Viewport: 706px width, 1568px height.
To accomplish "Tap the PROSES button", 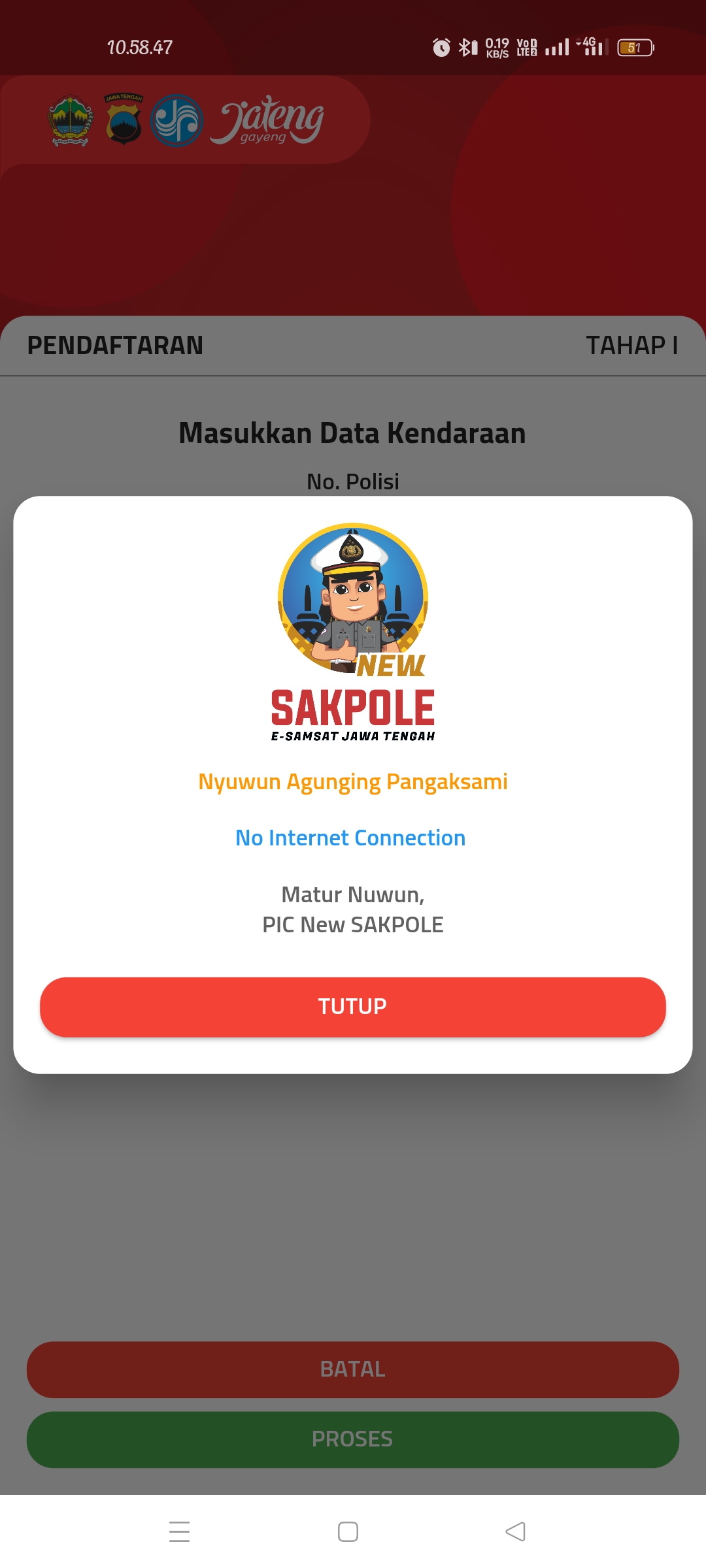I will [352, 1439].
